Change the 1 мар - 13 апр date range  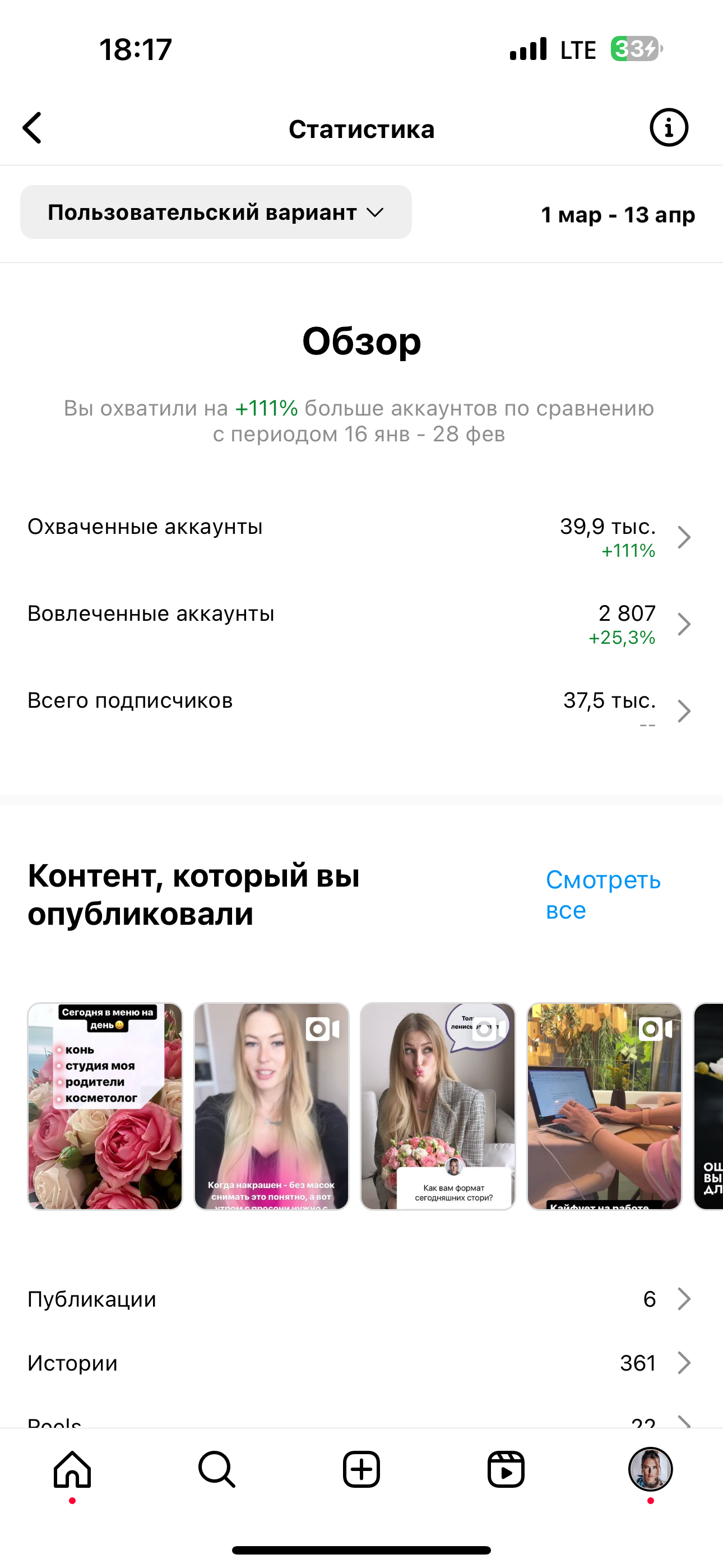tap(617, 214)
